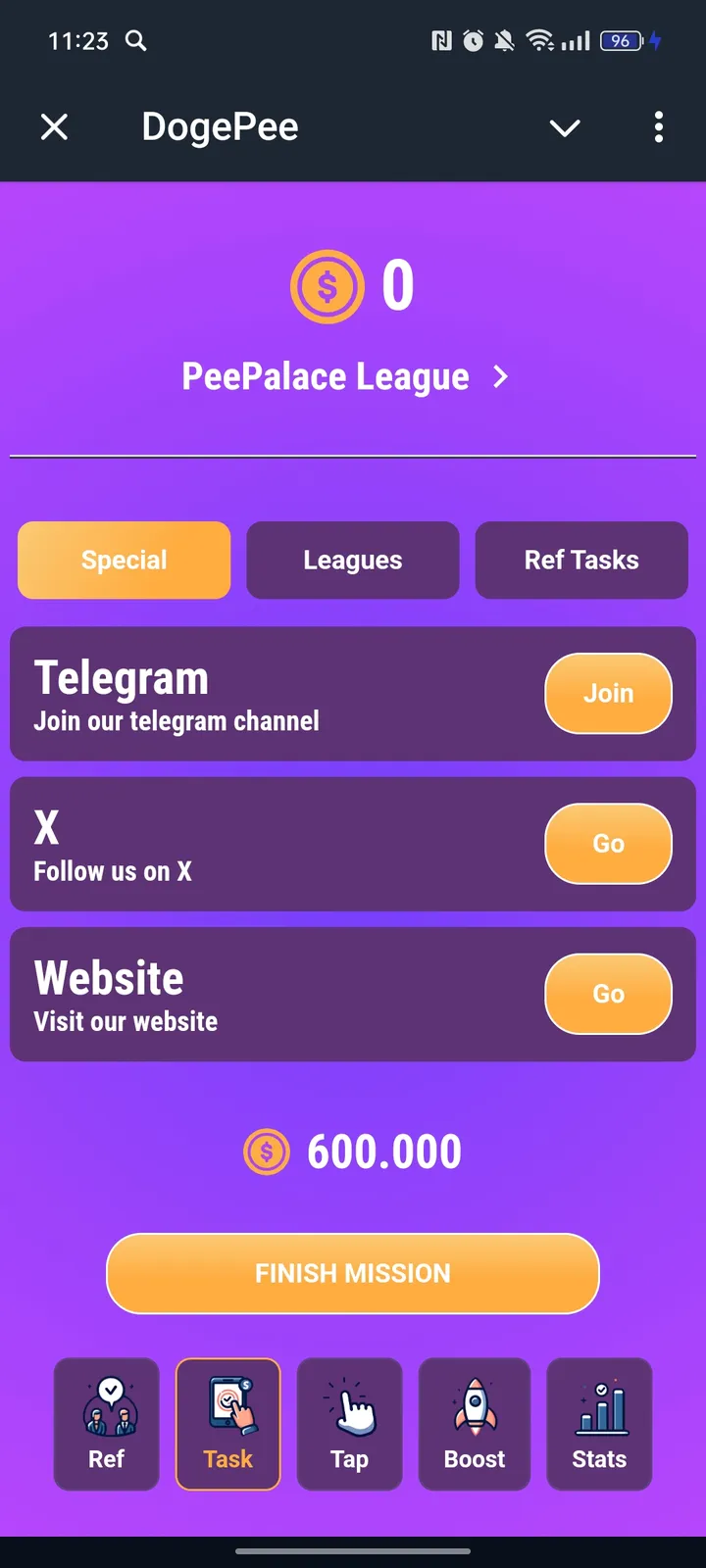Viewport: 706px width, 1568px height.
Task: Click Go to visit the website
Action: tap(608, 993)
